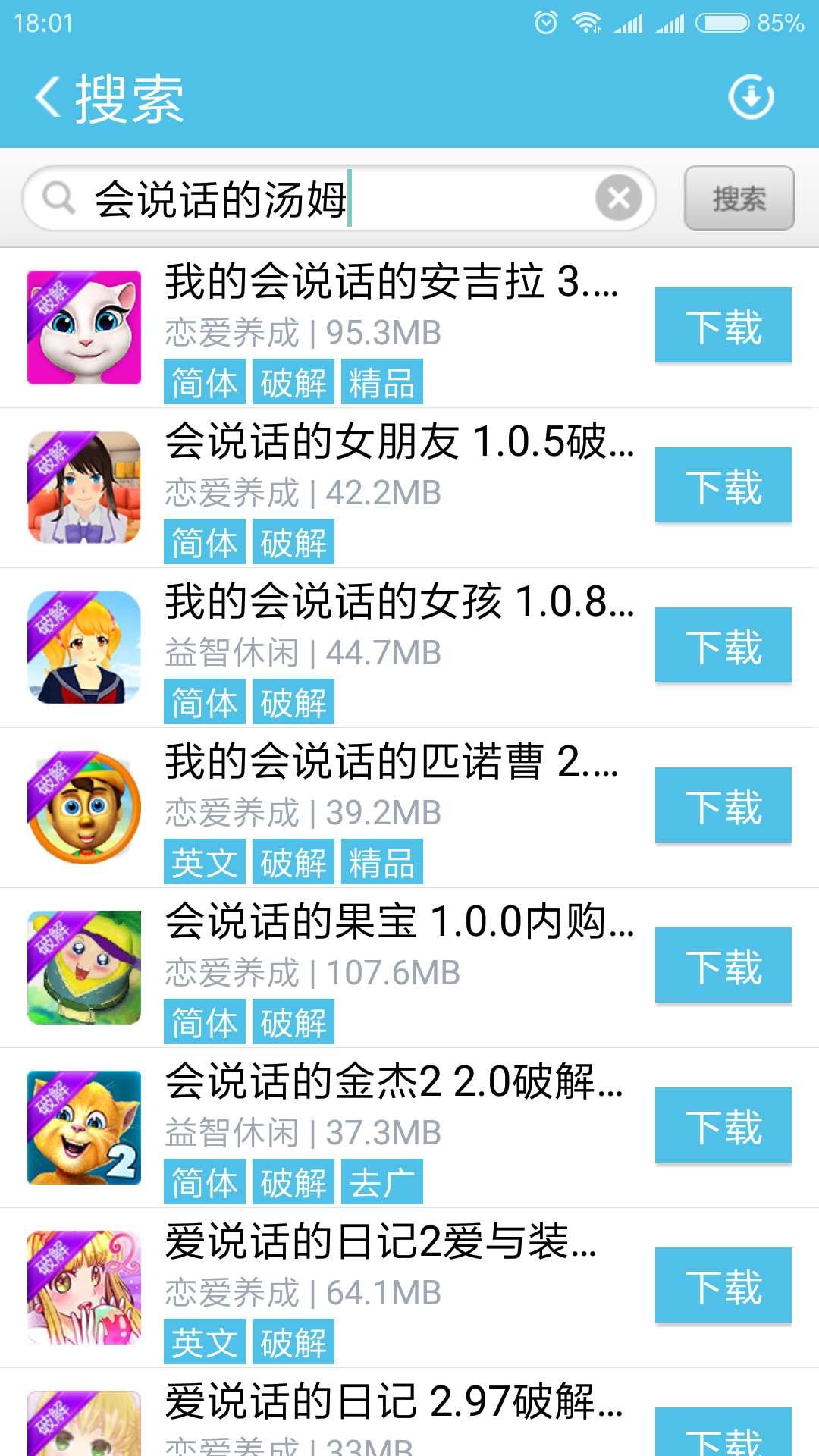Download 我的会说话的安吉拉
This screenshot has height=1456, width=819.
723,325
